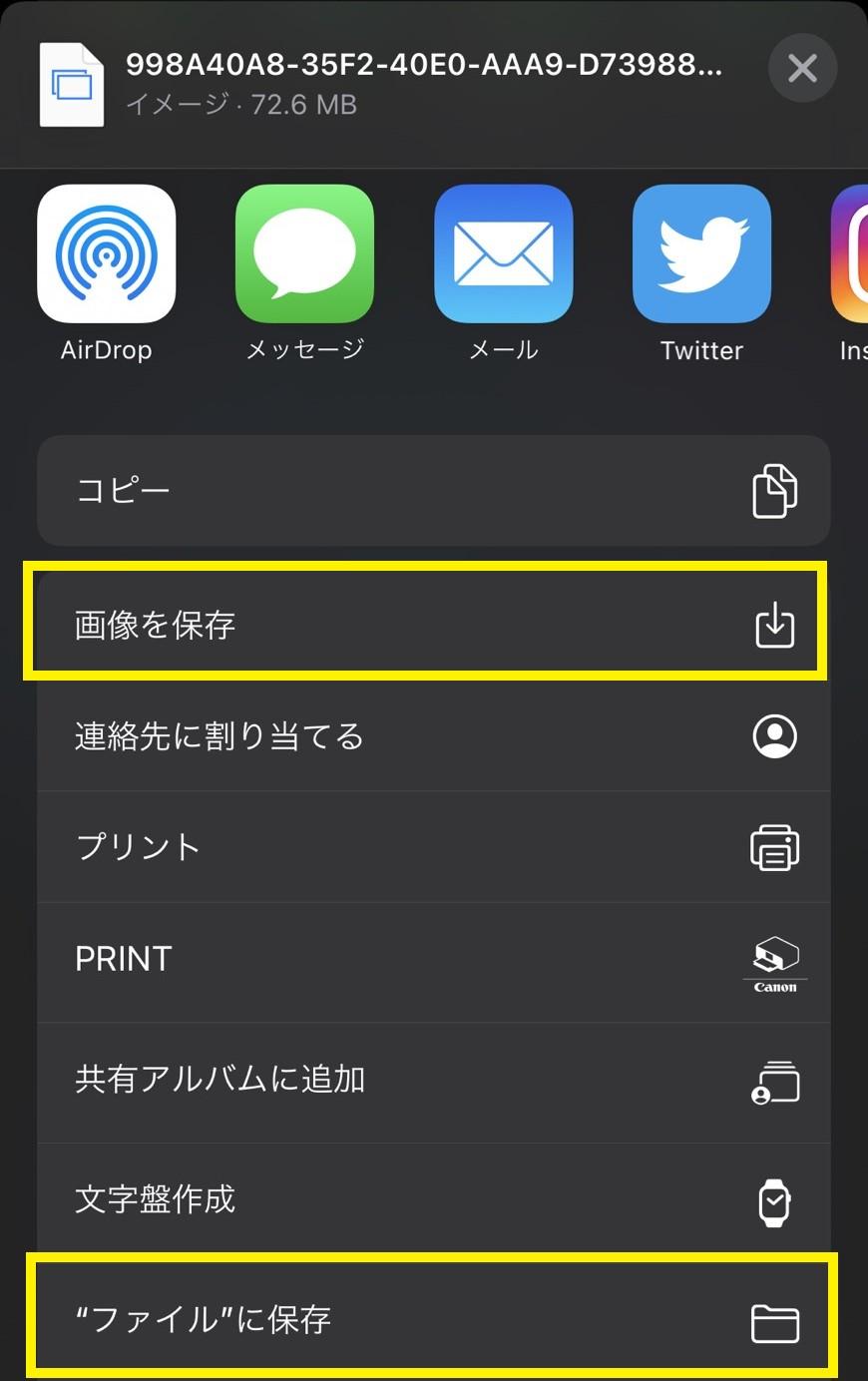Choose "ファイル"に保存
Screen dimensions: 868x1381
433,1320
